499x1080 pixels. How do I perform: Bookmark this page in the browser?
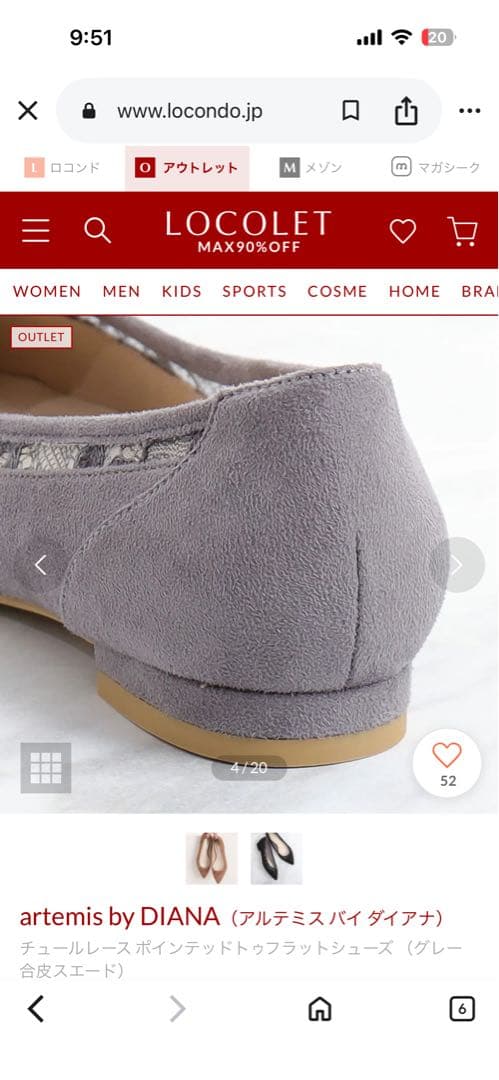pyautogui.click(x=351, y=110)
